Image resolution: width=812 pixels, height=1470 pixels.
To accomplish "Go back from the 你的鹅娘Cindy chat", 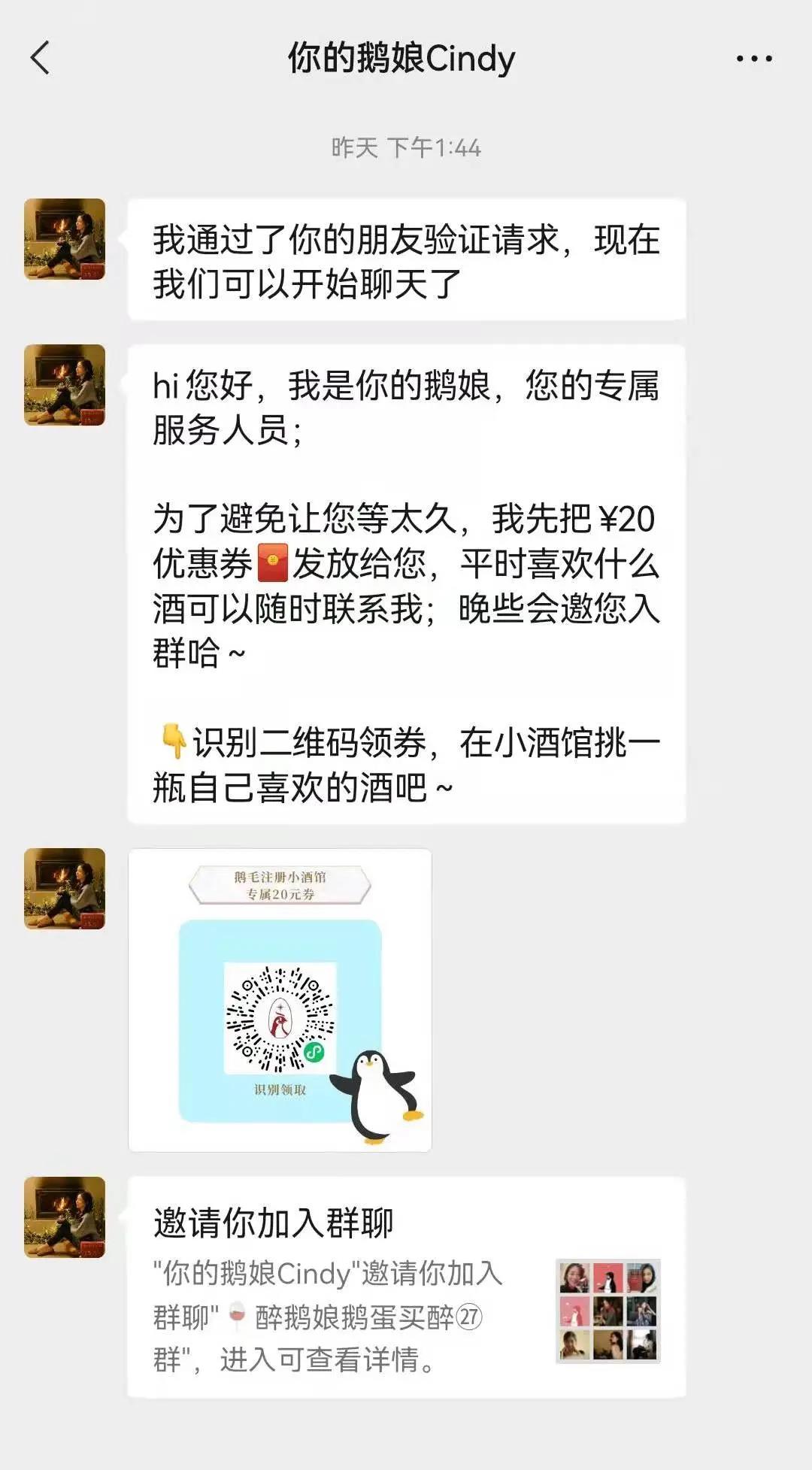I will [41, 58].
